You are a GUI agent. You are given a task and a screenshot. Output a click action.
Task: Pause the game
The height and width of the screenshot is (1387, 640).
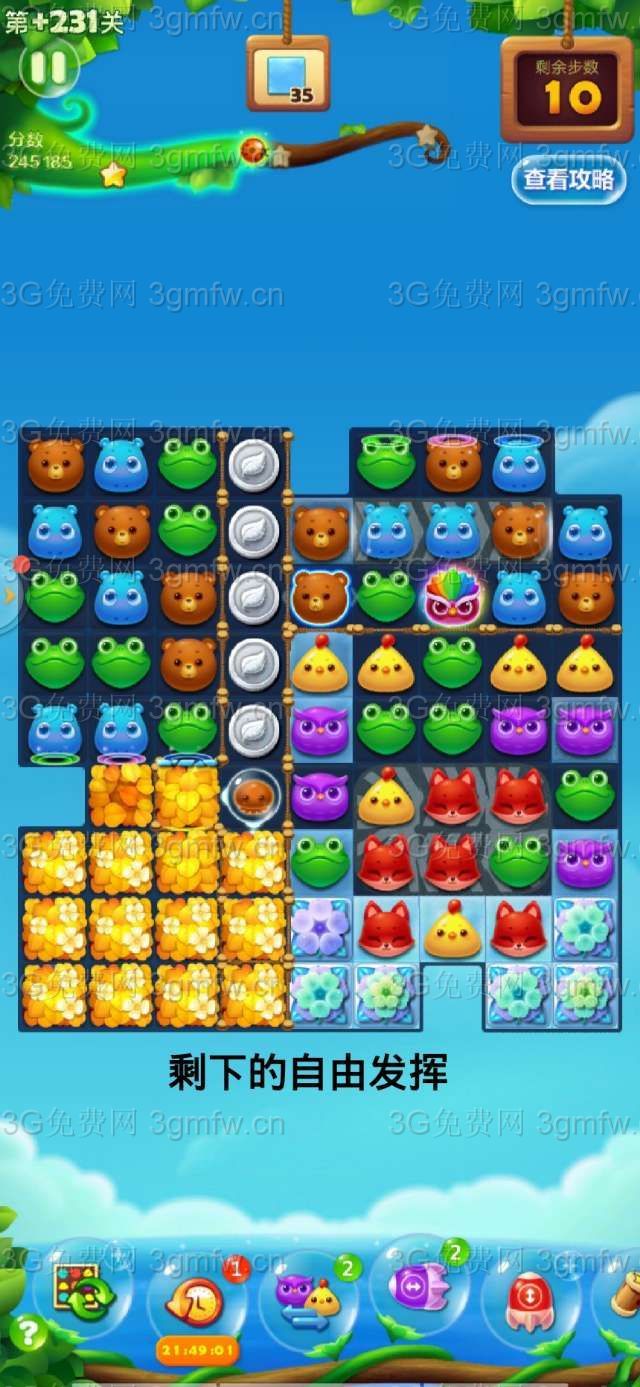(48, 68)
